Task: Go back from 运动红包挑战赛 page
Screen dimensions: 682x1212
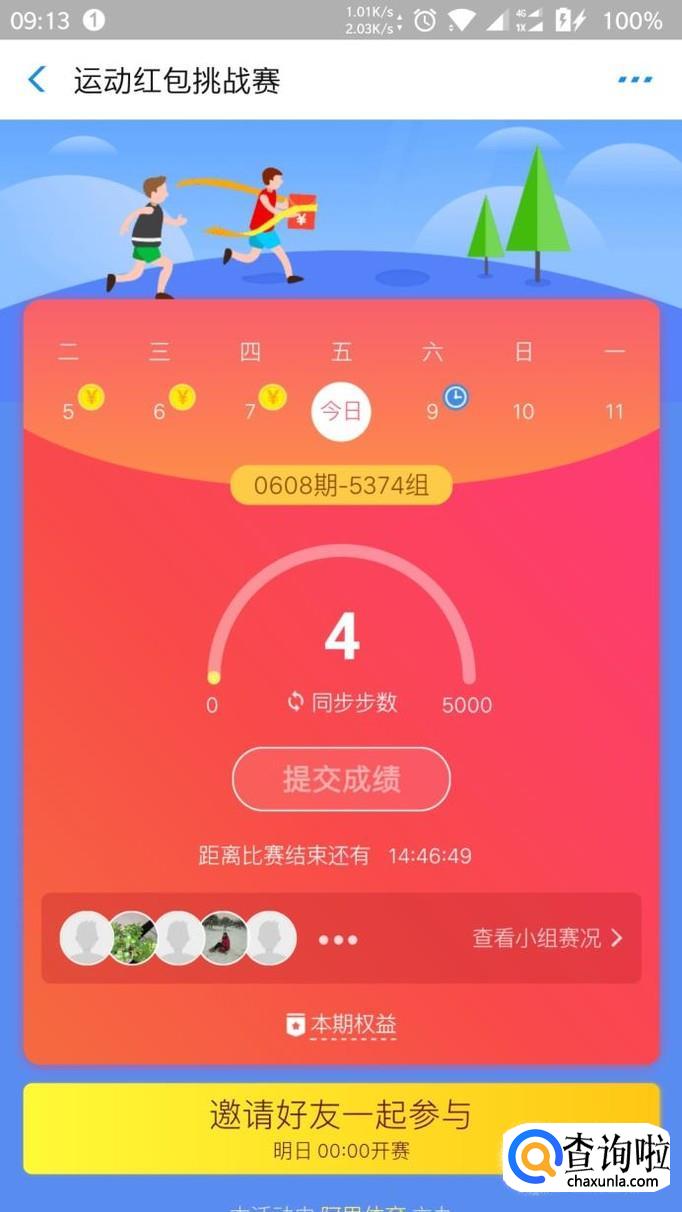Action: (x=37, y=80)
